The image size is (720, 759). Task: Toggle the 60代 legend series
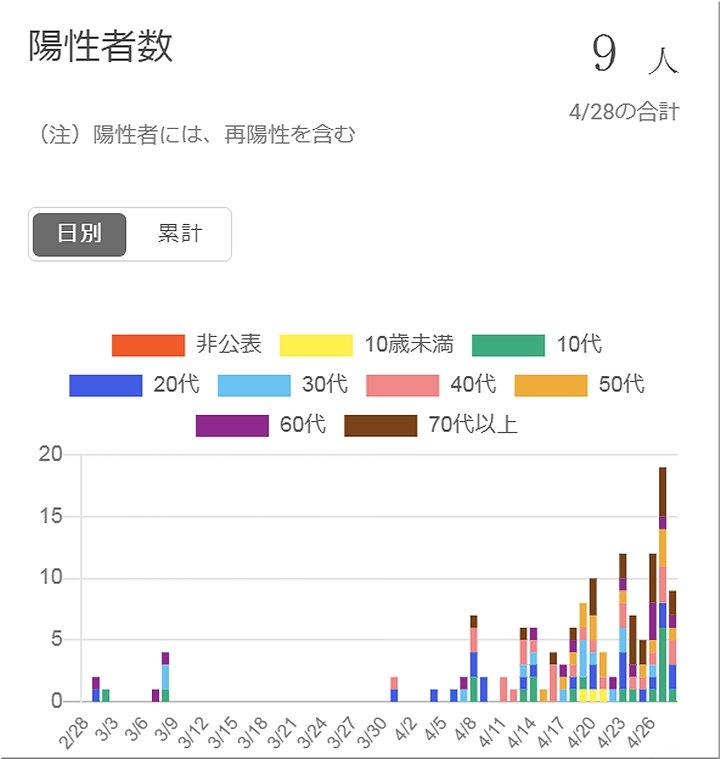click(x=261, y=424)
